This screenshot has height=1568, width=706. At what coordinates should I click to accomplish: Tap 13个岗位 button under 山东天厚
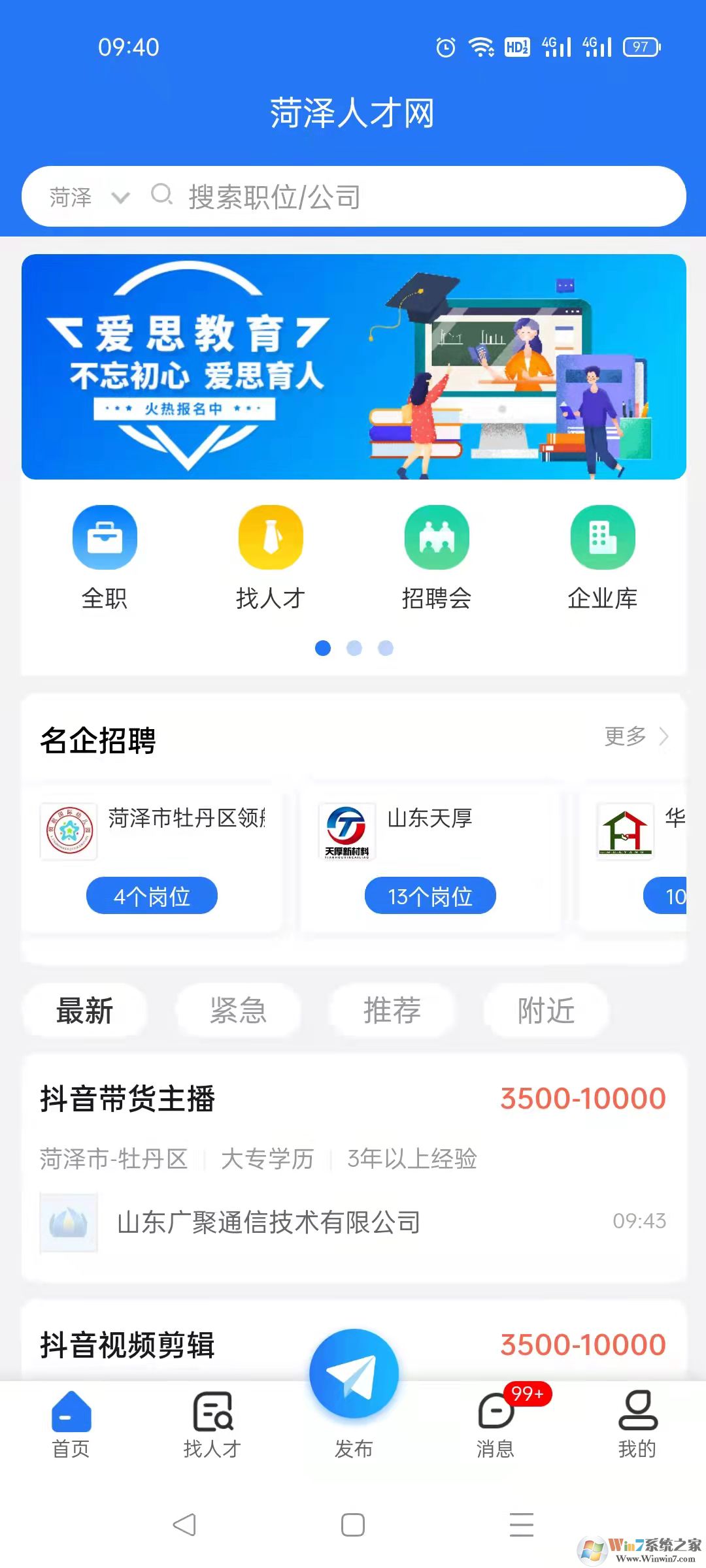[x=429, y=896]
